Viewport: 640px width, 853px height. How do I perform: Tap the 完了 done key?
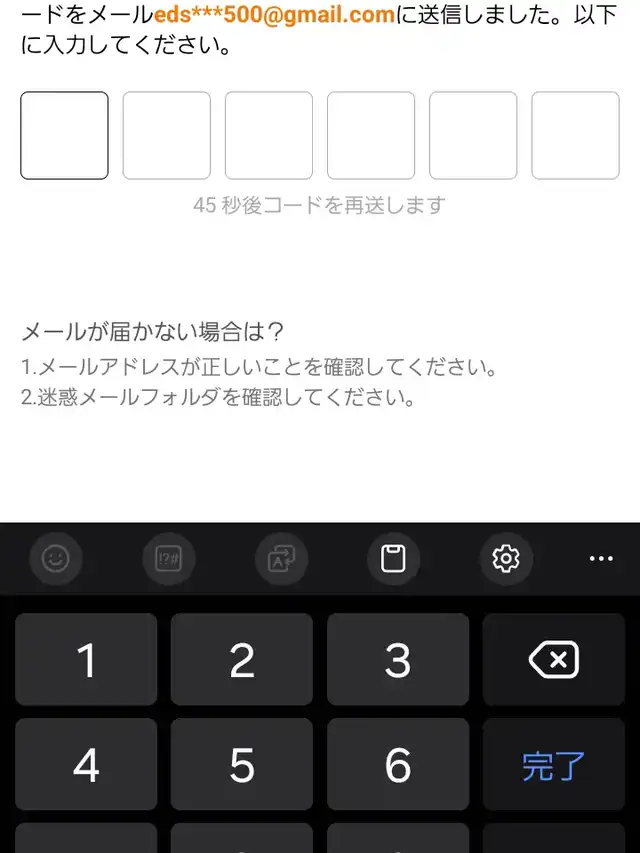553,764
